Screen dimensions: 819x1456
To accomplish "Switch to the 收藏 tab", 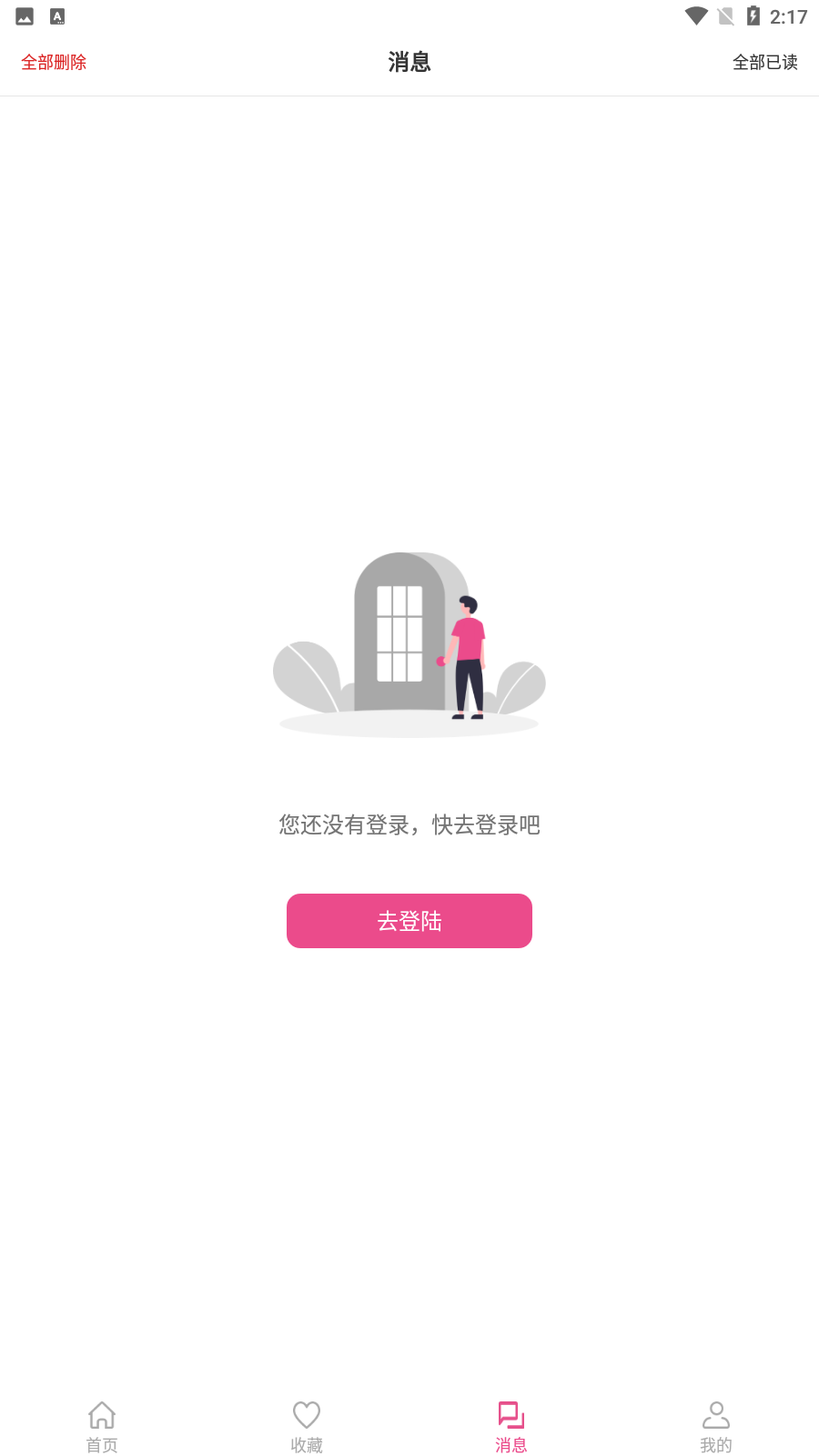I will tap(306, 1425).
